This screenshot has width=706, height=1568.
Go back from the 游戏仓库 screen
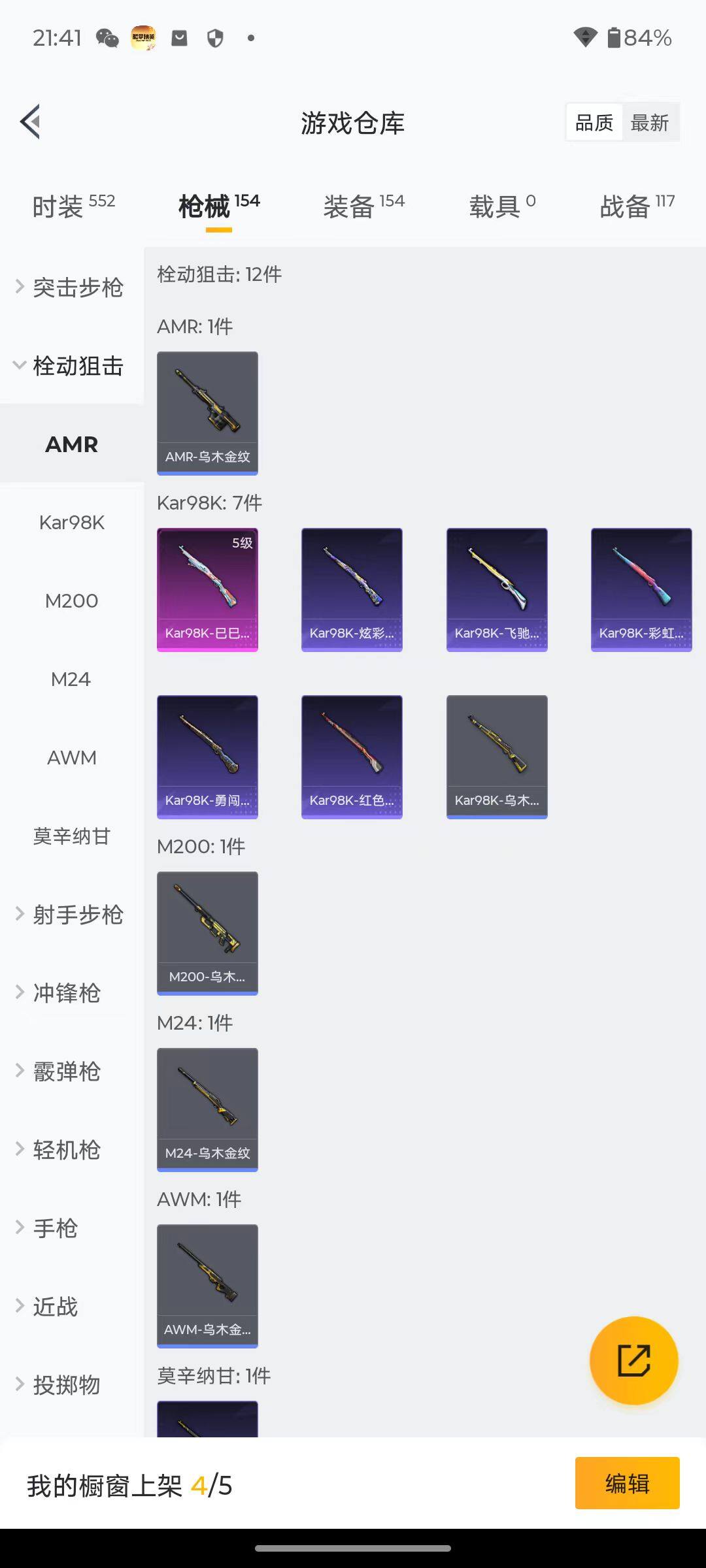(x=31, y=122)
